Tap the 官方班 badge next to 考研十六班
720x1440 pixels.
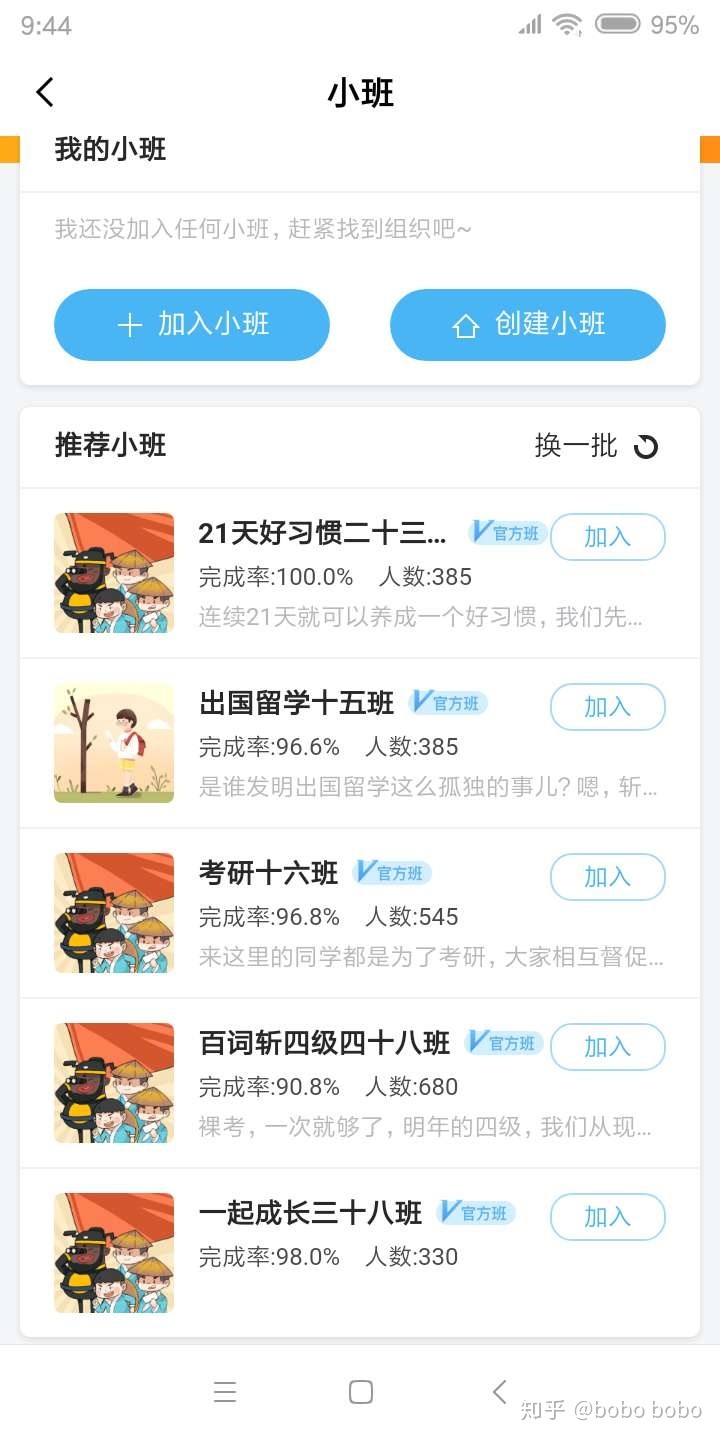click(x=392, y=873)
